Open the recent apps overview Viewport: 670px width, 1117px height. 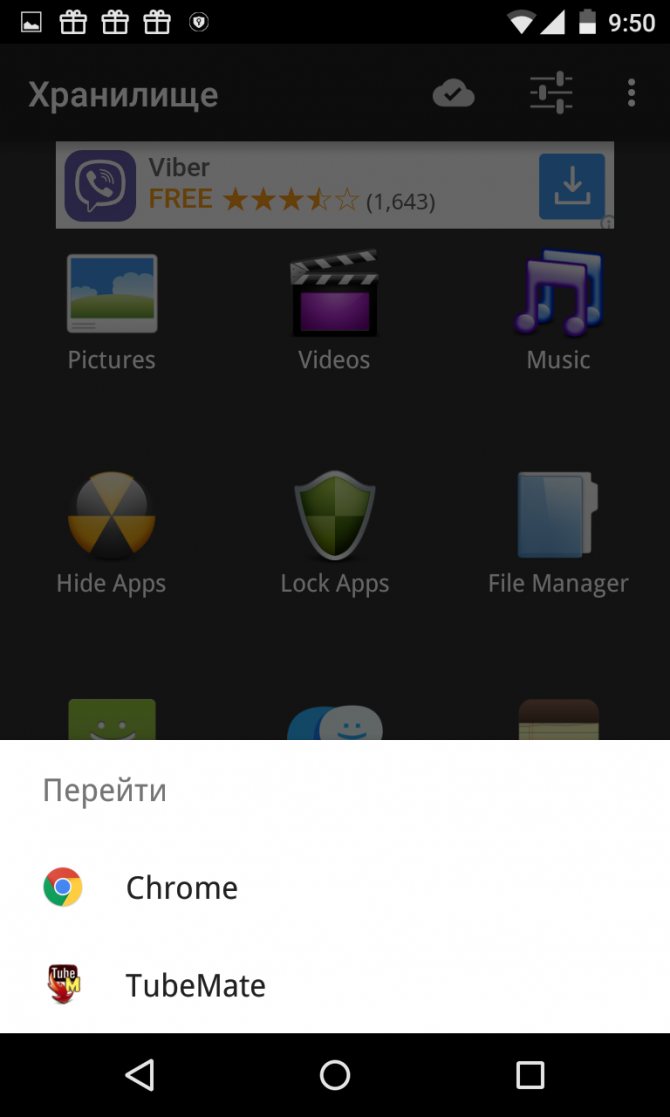point(530,1075)
